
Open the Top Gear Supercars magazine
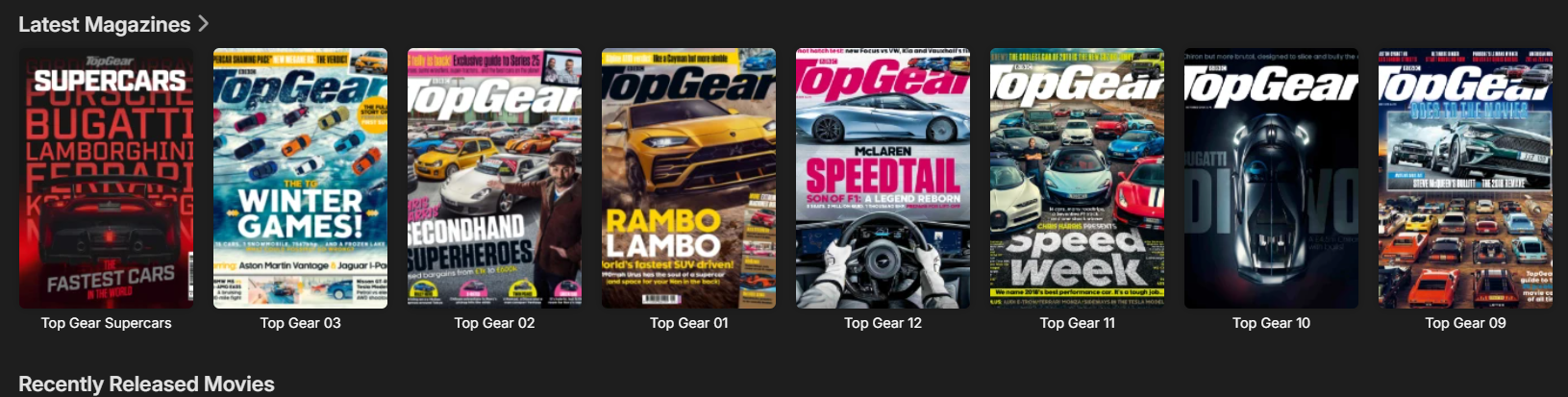pyautogui.click(x=106, y=179)
